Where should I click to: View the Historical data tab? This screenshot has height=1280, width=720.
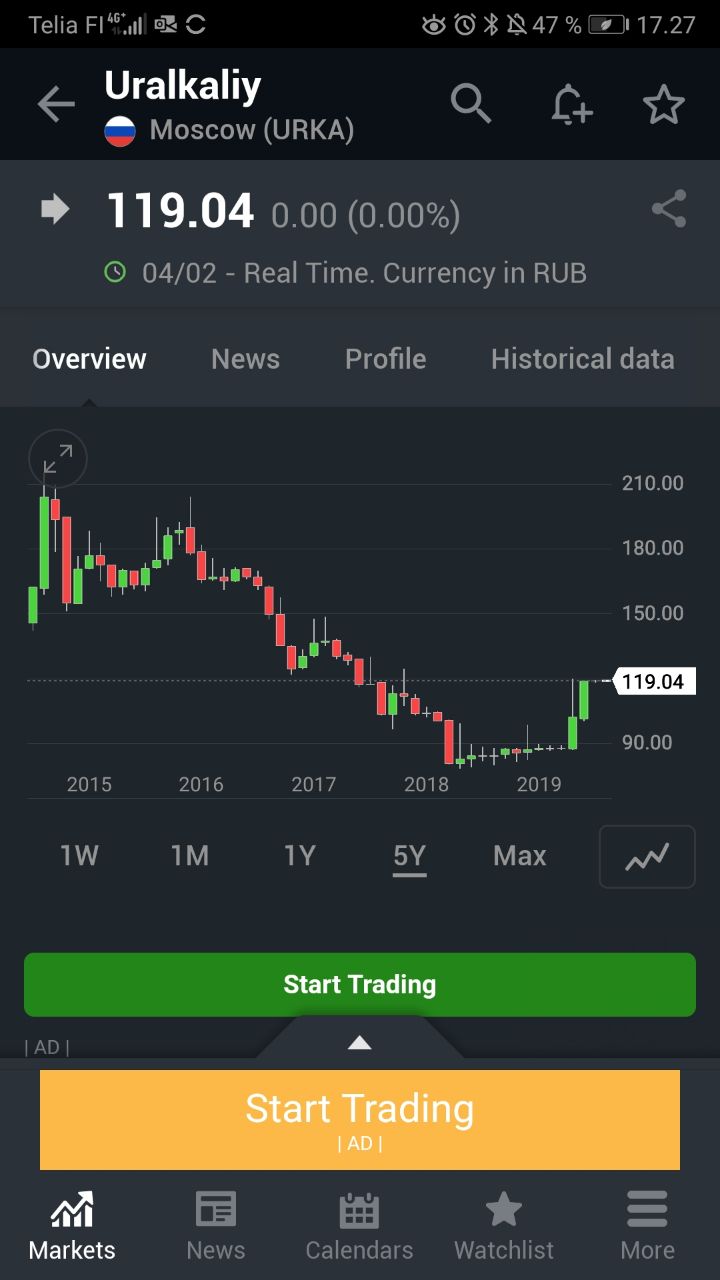coord(582,359)
